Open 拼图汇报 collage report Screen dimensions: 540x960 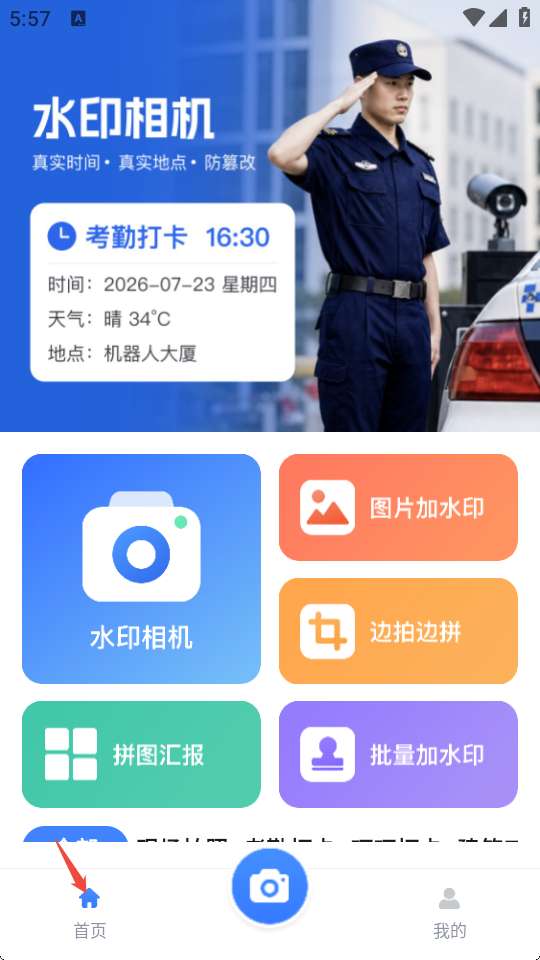[x=141, y=754]
